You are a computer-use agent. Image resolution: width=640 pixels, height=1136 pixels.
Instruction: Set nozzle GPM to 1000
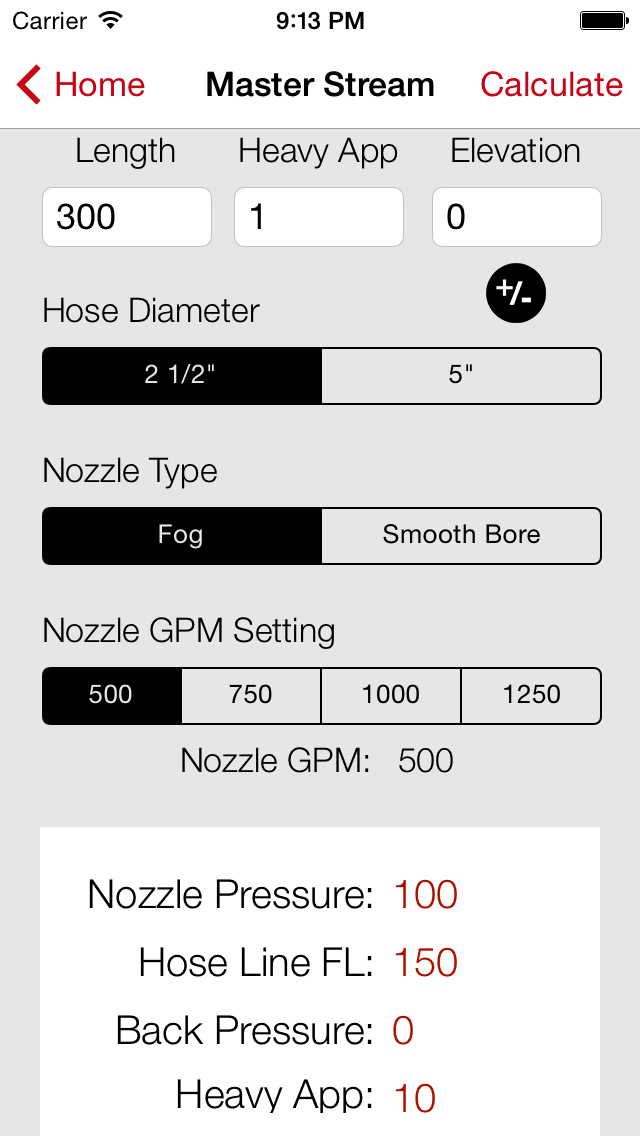[x=391, y=696]
